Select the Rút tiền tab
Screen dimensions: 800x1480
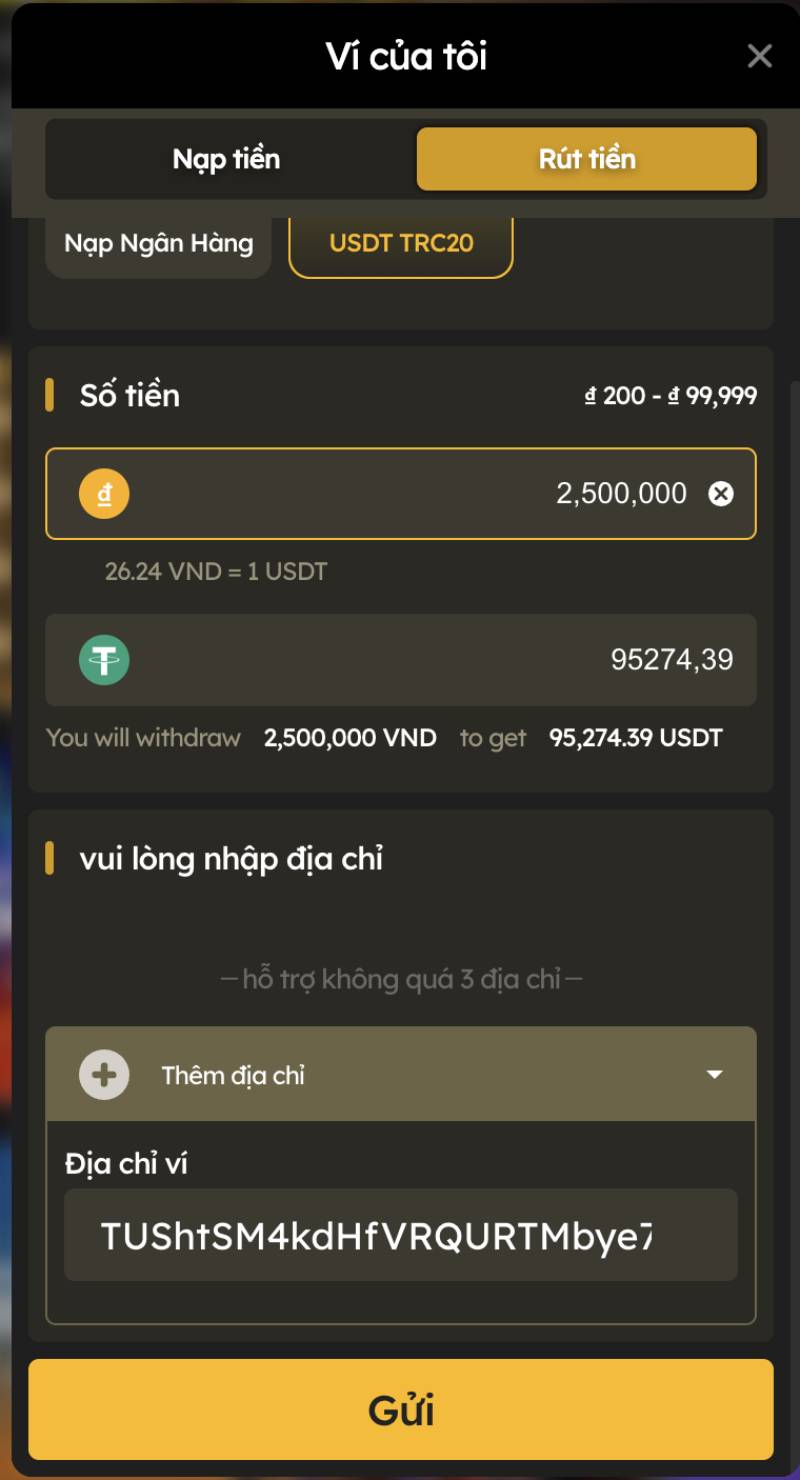pyautogui.click(x=587, y=159)
